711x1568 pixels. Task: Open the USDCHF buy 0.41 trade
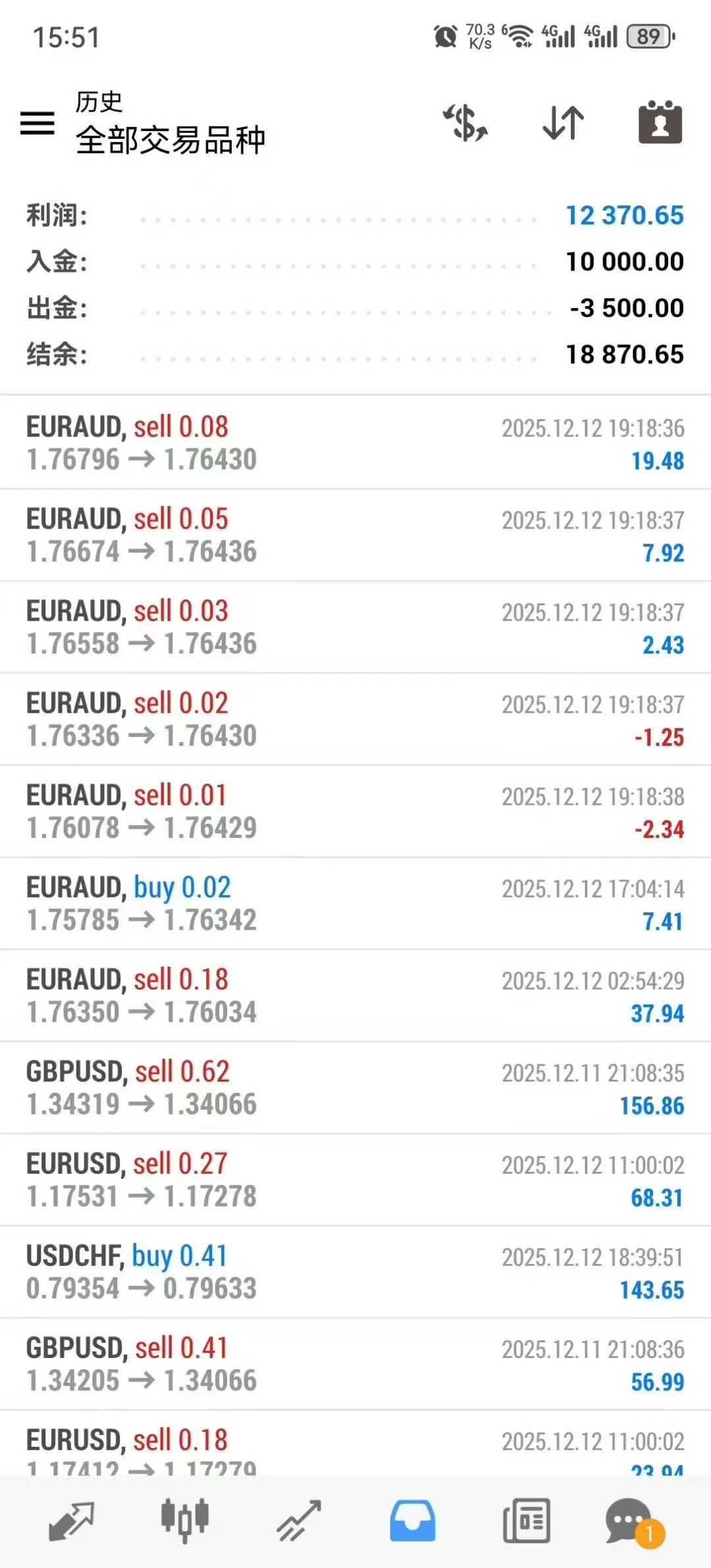point(355,1272)
